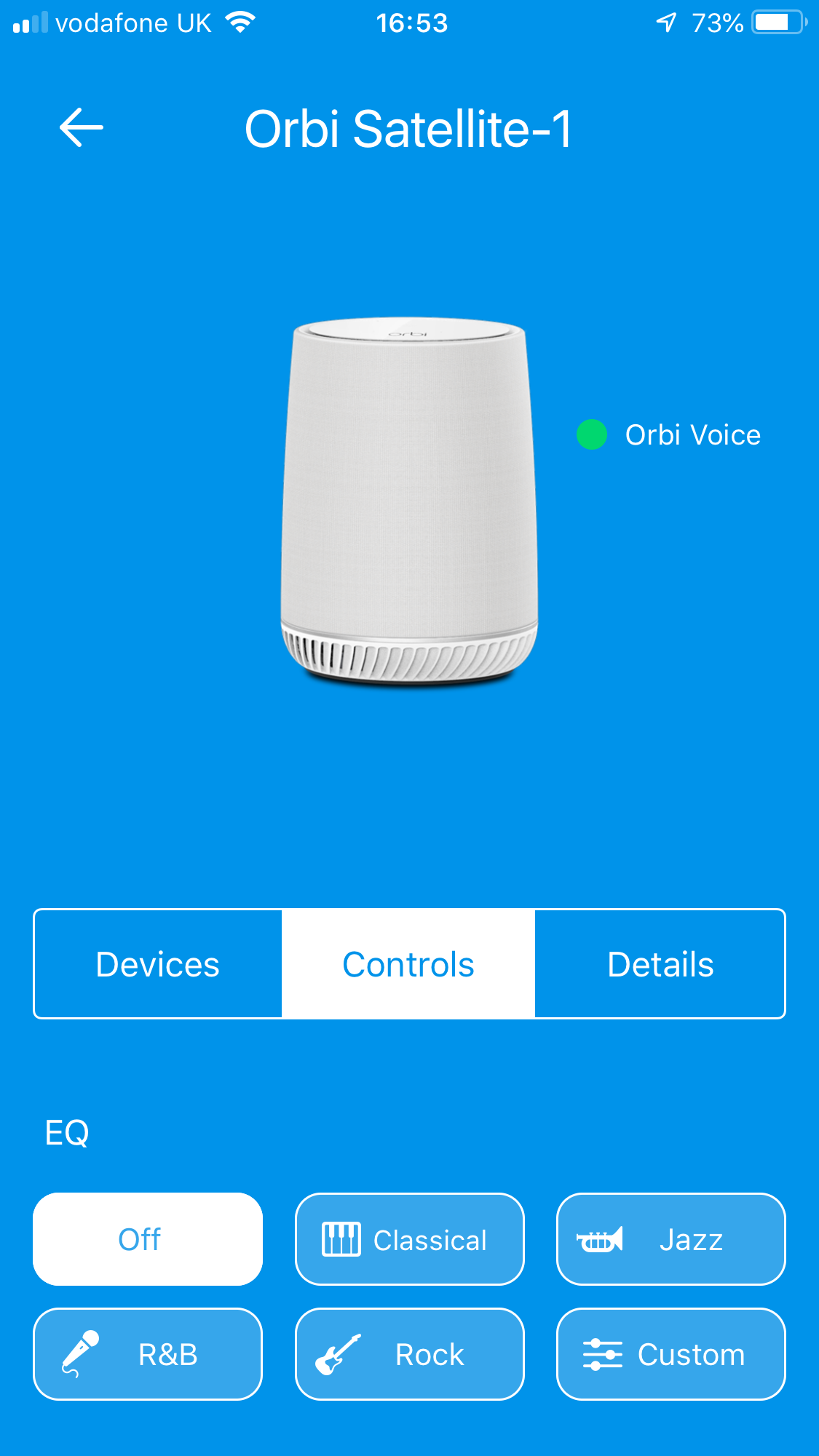
Task: Open the Custom EQ settings
Action: tap(670, 1354)
